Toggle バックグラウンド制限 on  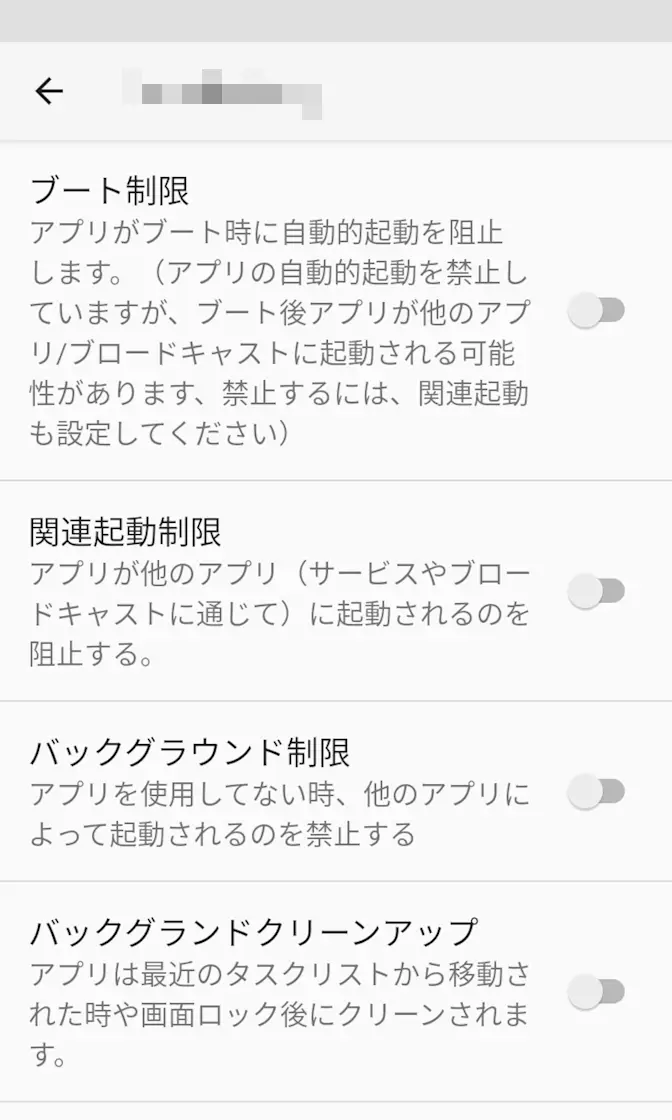click(x=597, y=793)
